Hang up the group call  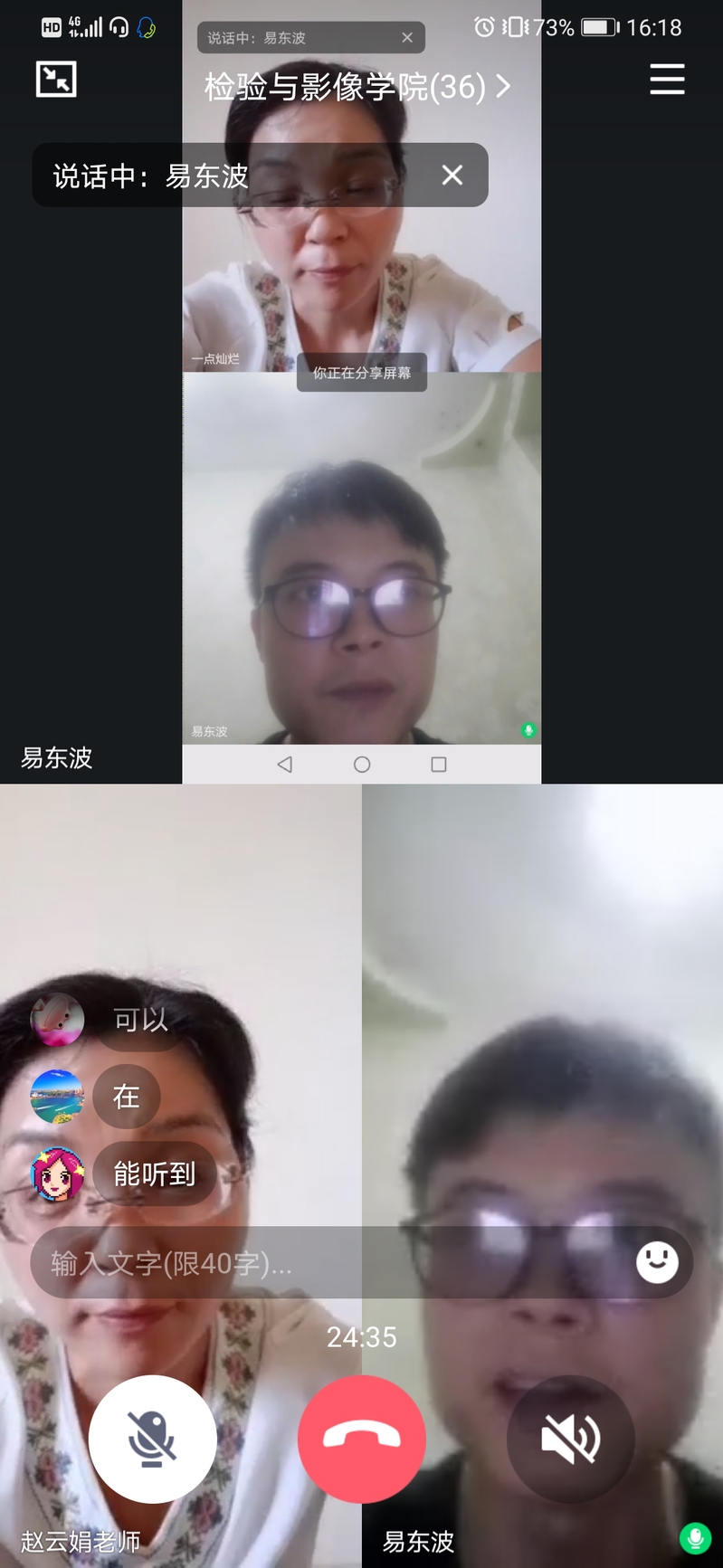pos(362,1438)
